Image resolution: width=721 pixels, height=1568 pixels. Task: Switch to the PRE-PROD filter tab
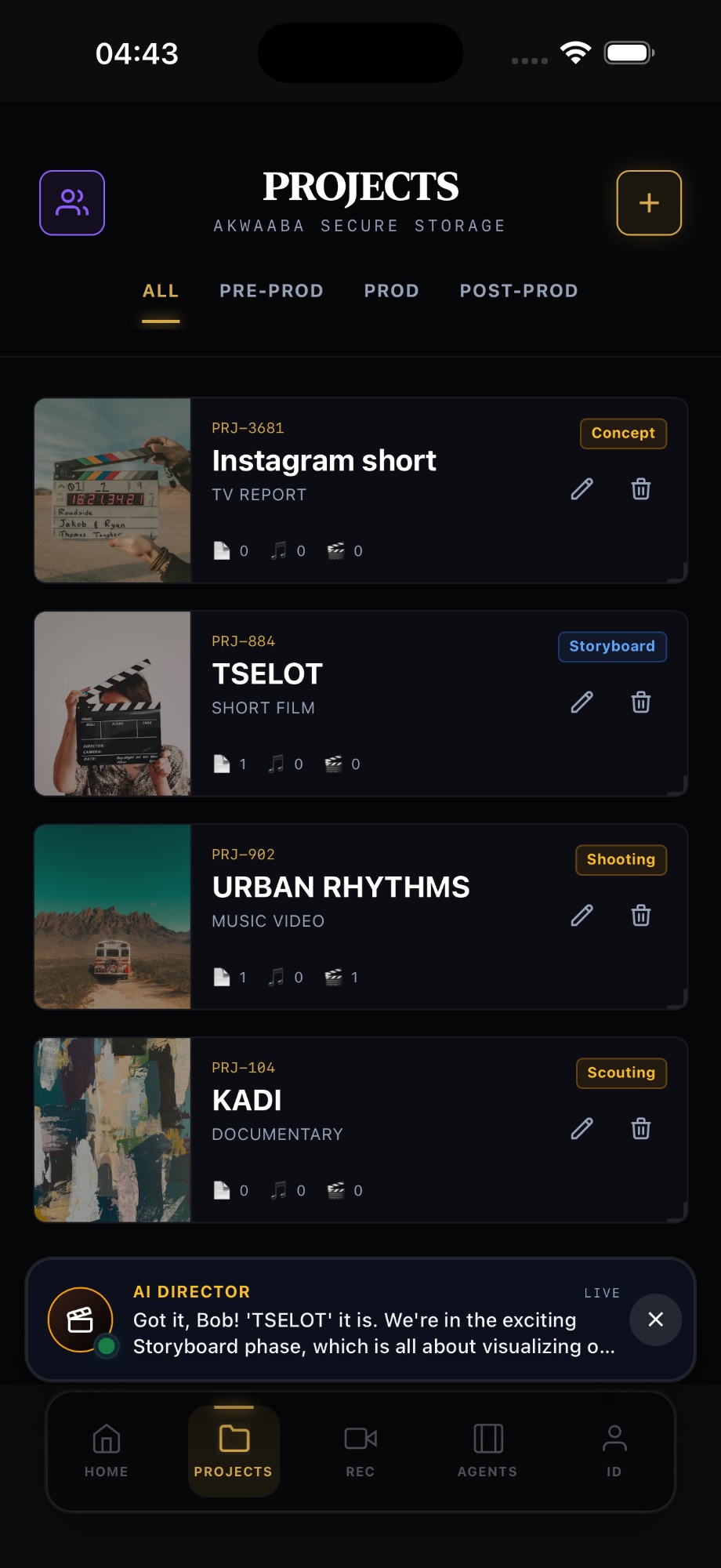click(271, 291)
